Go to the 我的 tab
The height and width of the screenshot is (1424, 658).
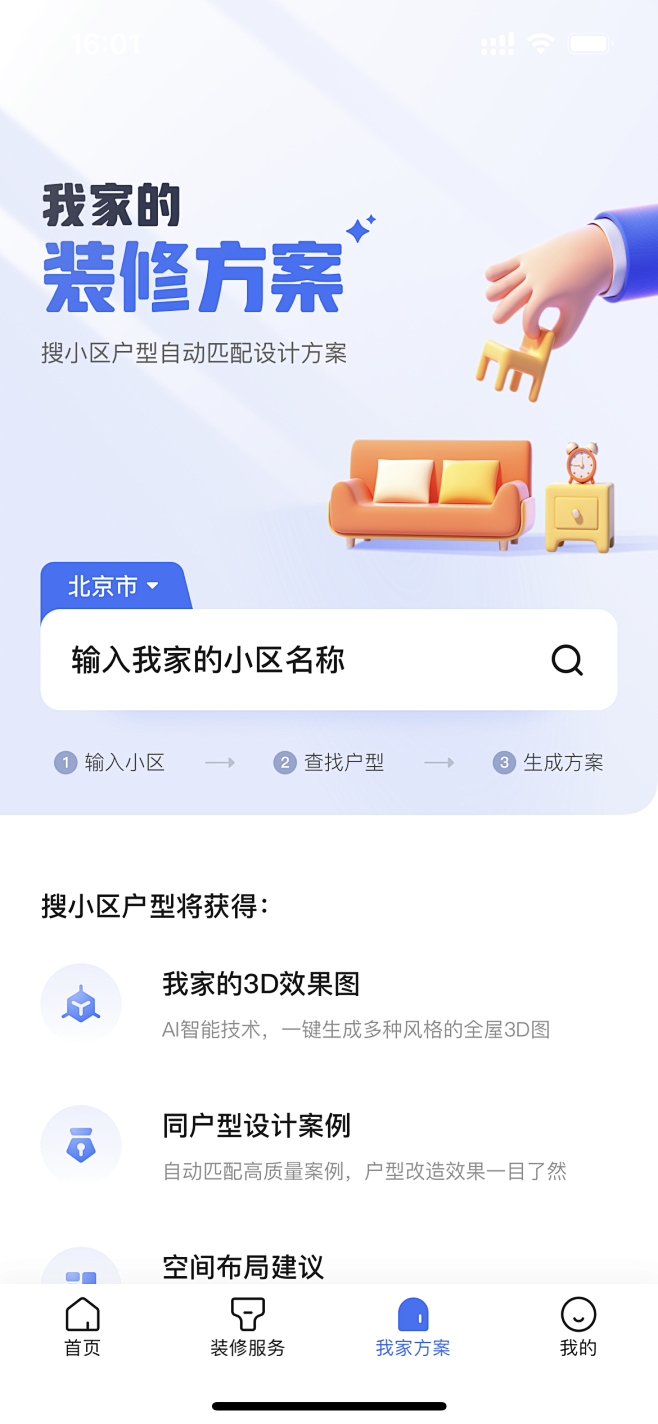(578, 1326)
